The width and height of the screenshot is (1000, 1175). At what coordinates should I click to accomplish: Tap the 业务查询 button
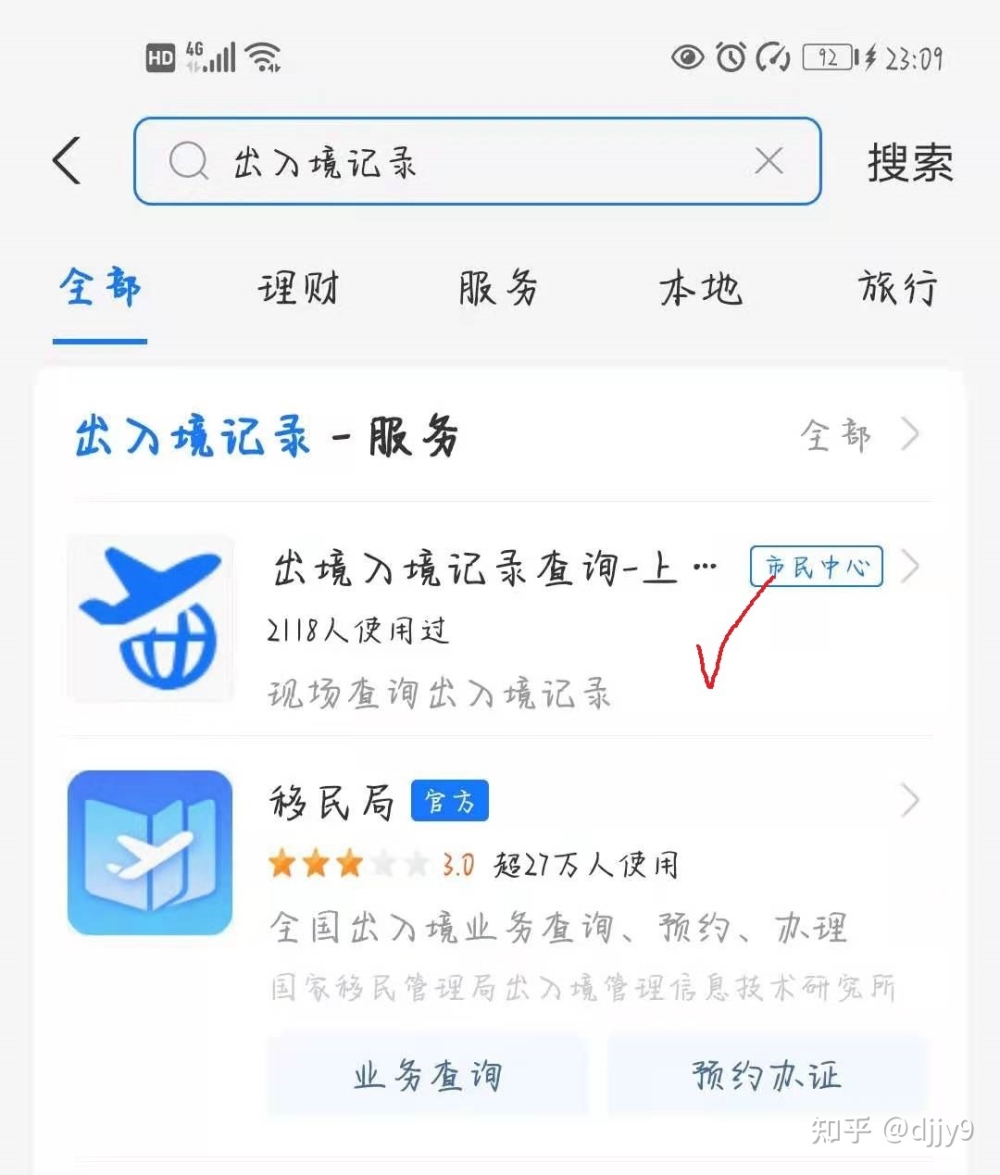tap(428, 1077)
